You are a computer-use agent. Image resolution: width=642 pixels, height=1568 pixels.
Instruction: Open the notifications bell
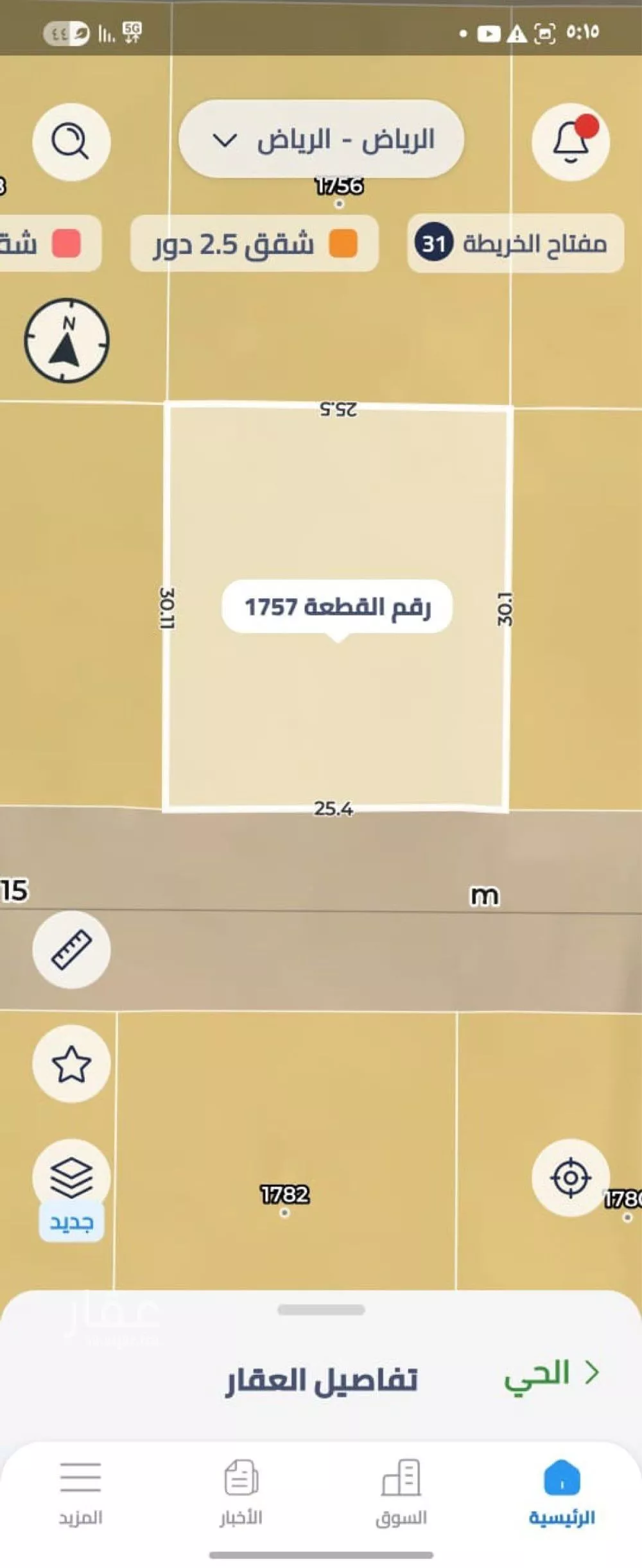[x=570, y=142]
